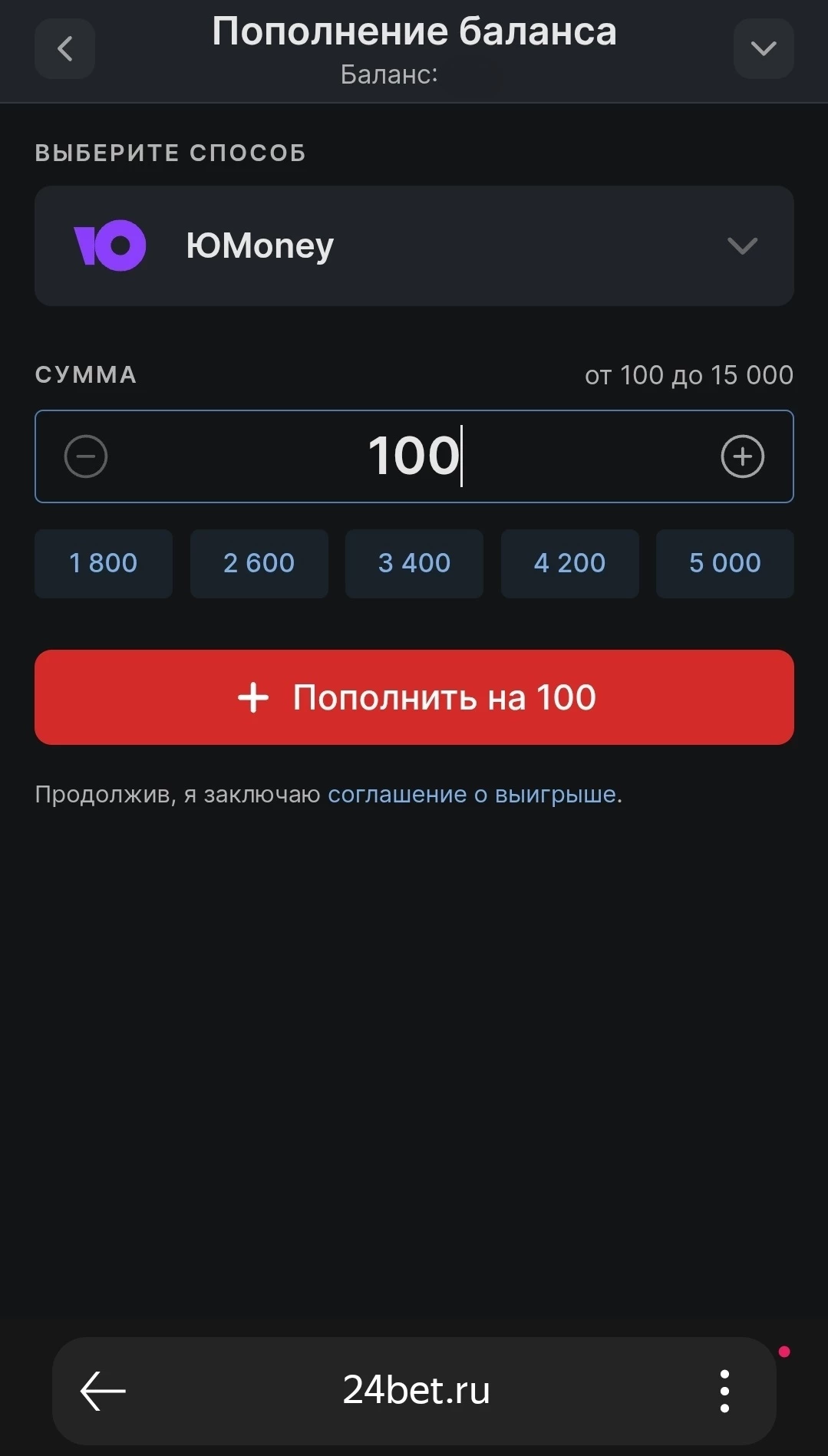Click the ЮMoney purple logo icon
Screen dimensions: 828x1456
pos(111,245)
